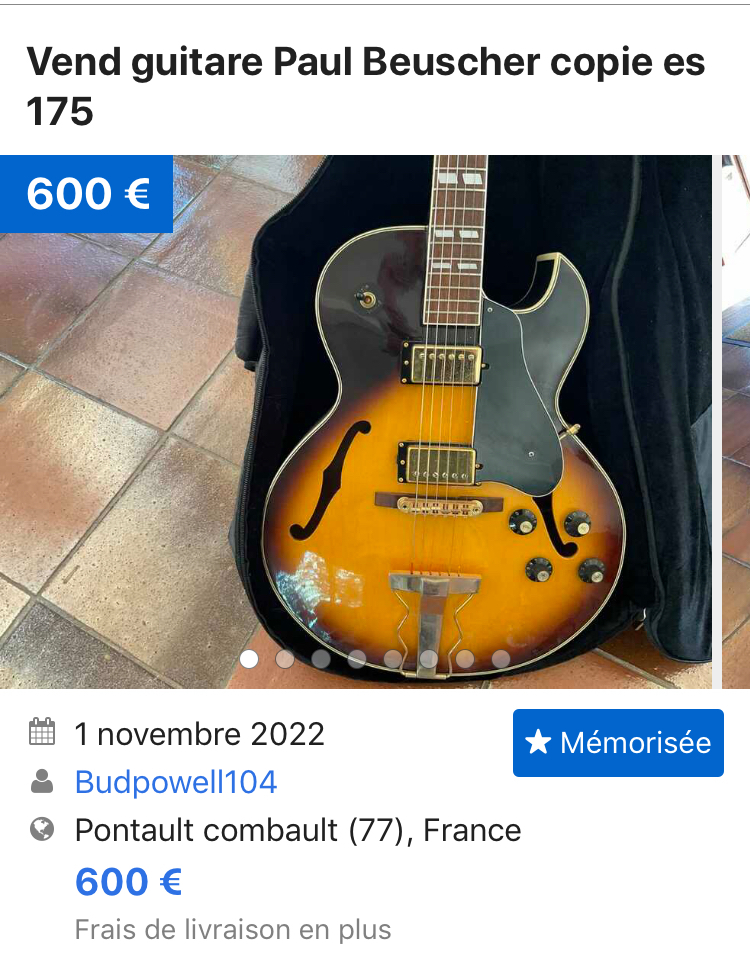The width and height of the screenshot is (750, 965).
Task: Tap the Mémorisée saved button
Action: [618, 743]
